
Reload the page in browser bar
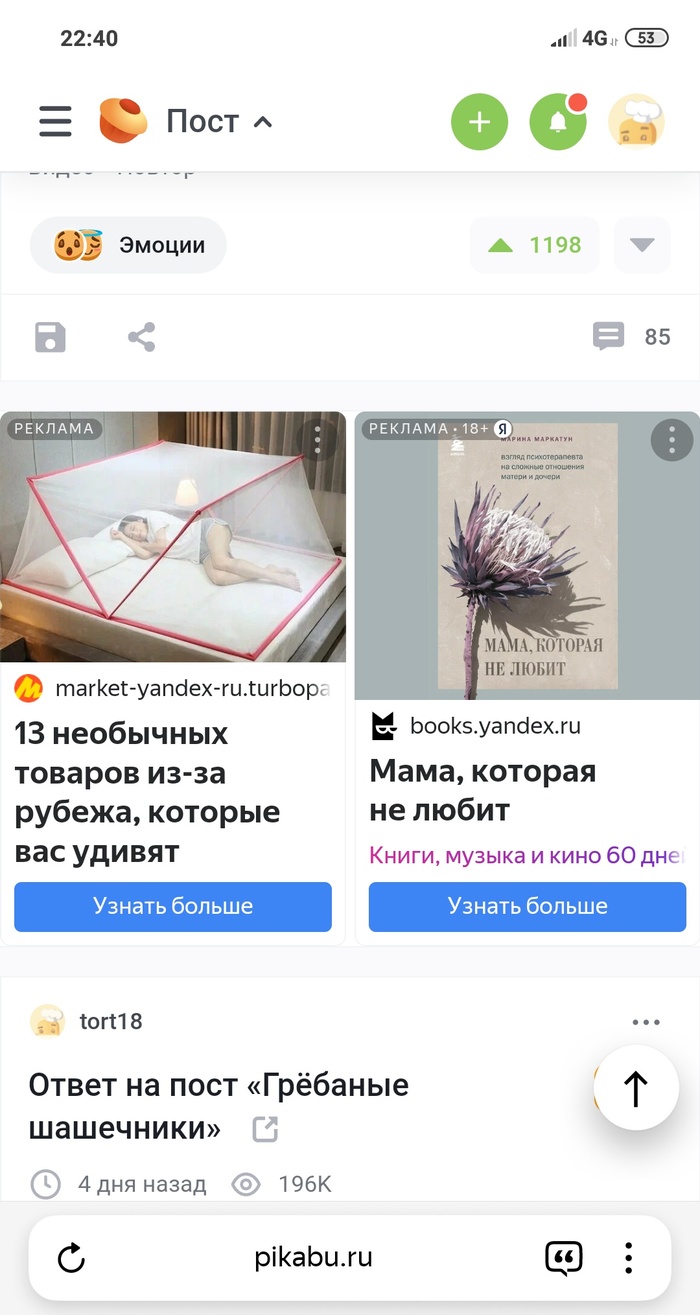(72, 1258)
